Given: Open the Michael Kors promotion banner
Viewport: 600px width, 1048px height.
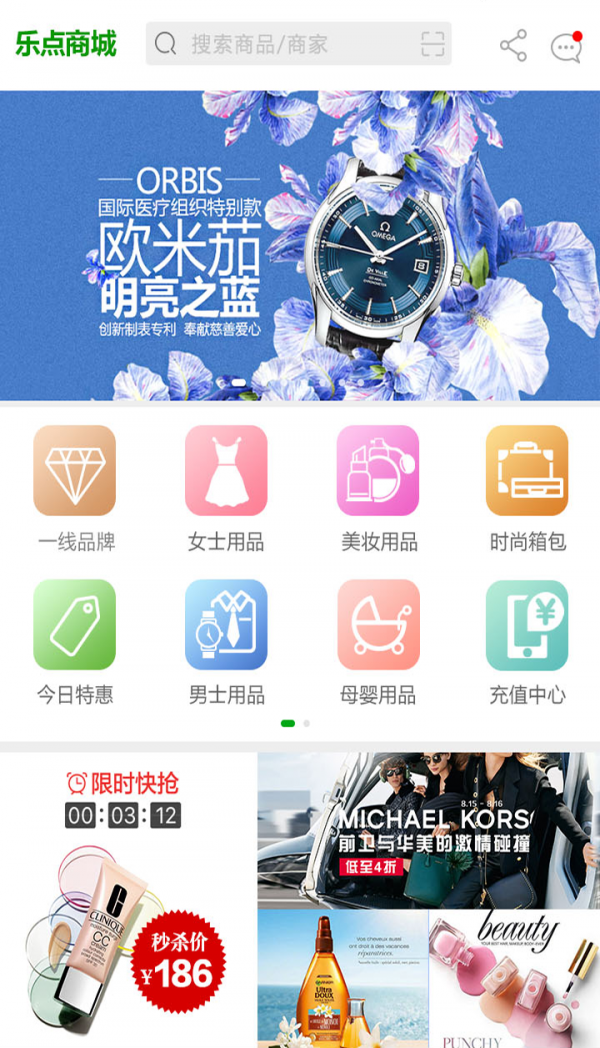Looking at the screenshot, I should click(429, 830).
